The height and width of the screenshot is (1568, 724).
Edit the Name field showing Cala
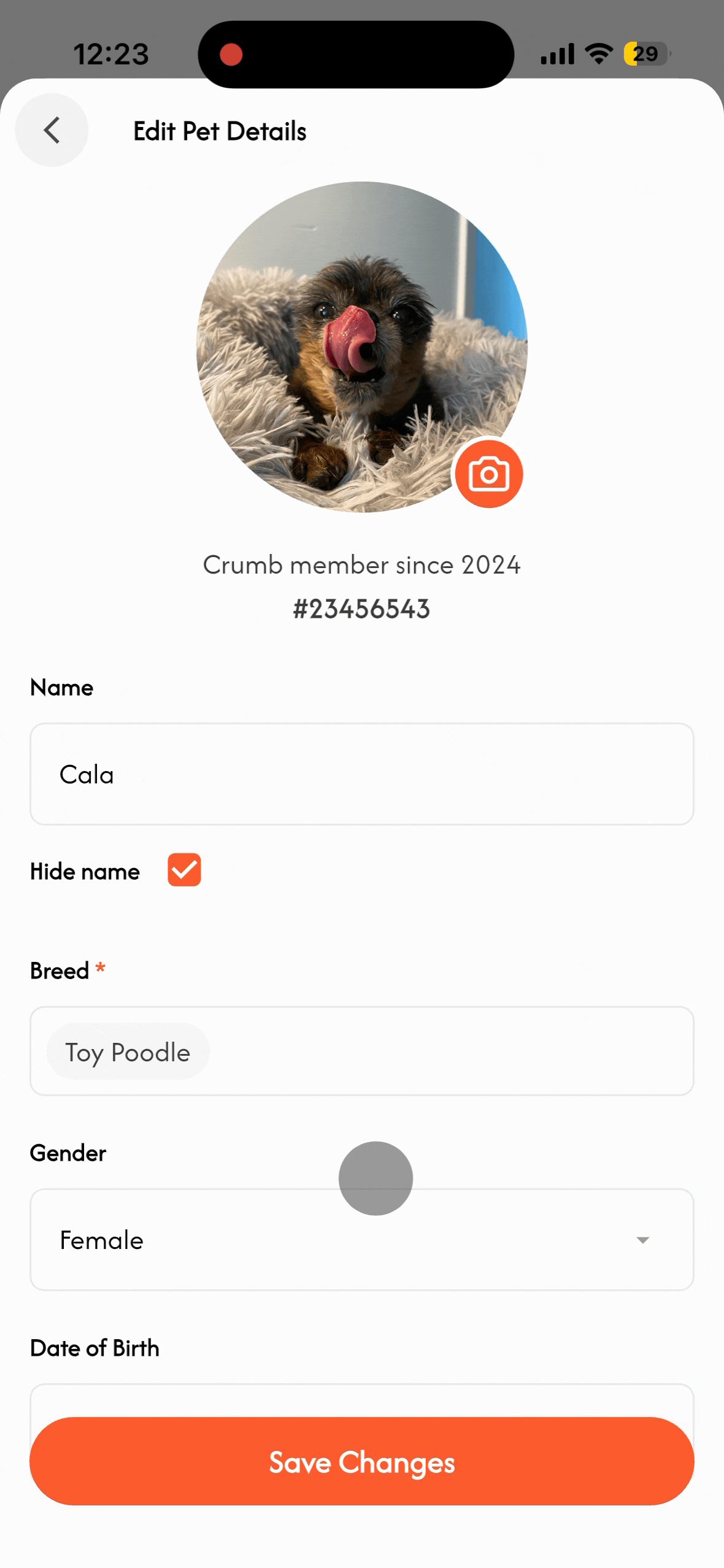tap(361, 774)
